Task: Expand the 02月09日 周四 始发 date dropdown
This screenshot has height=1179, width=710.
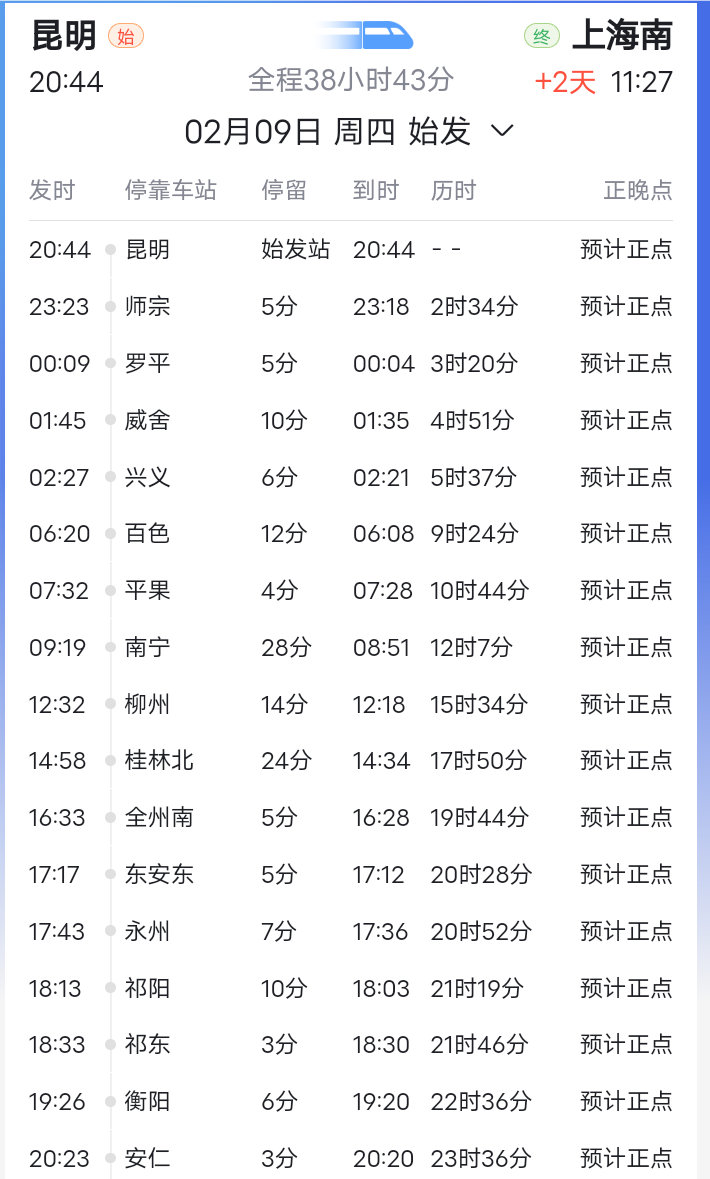Action: (x=502, y=131)
